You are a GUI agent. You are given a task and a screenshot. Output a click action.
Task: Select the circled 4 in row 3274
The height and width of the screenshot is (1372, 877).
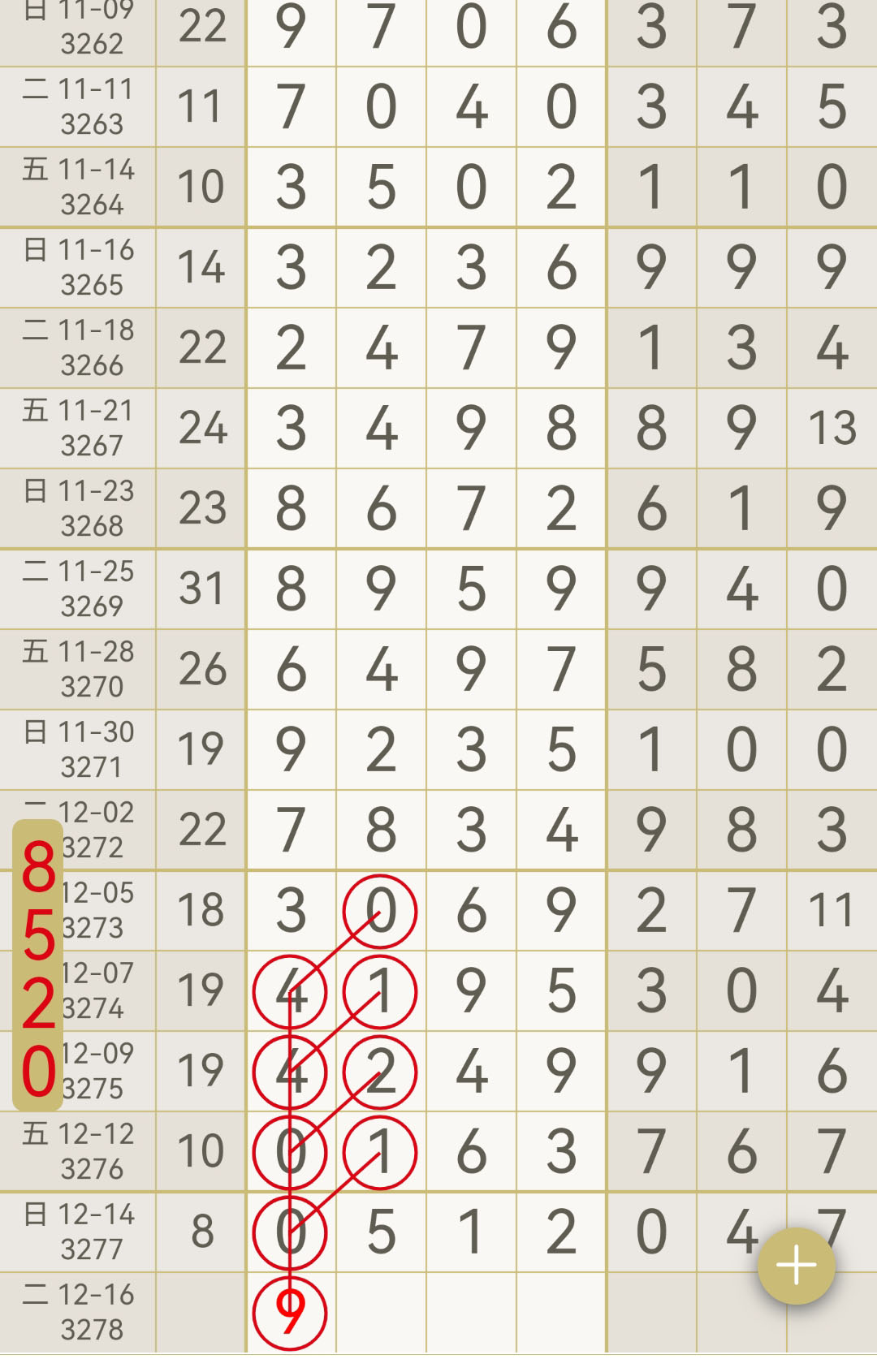point(291,990)
